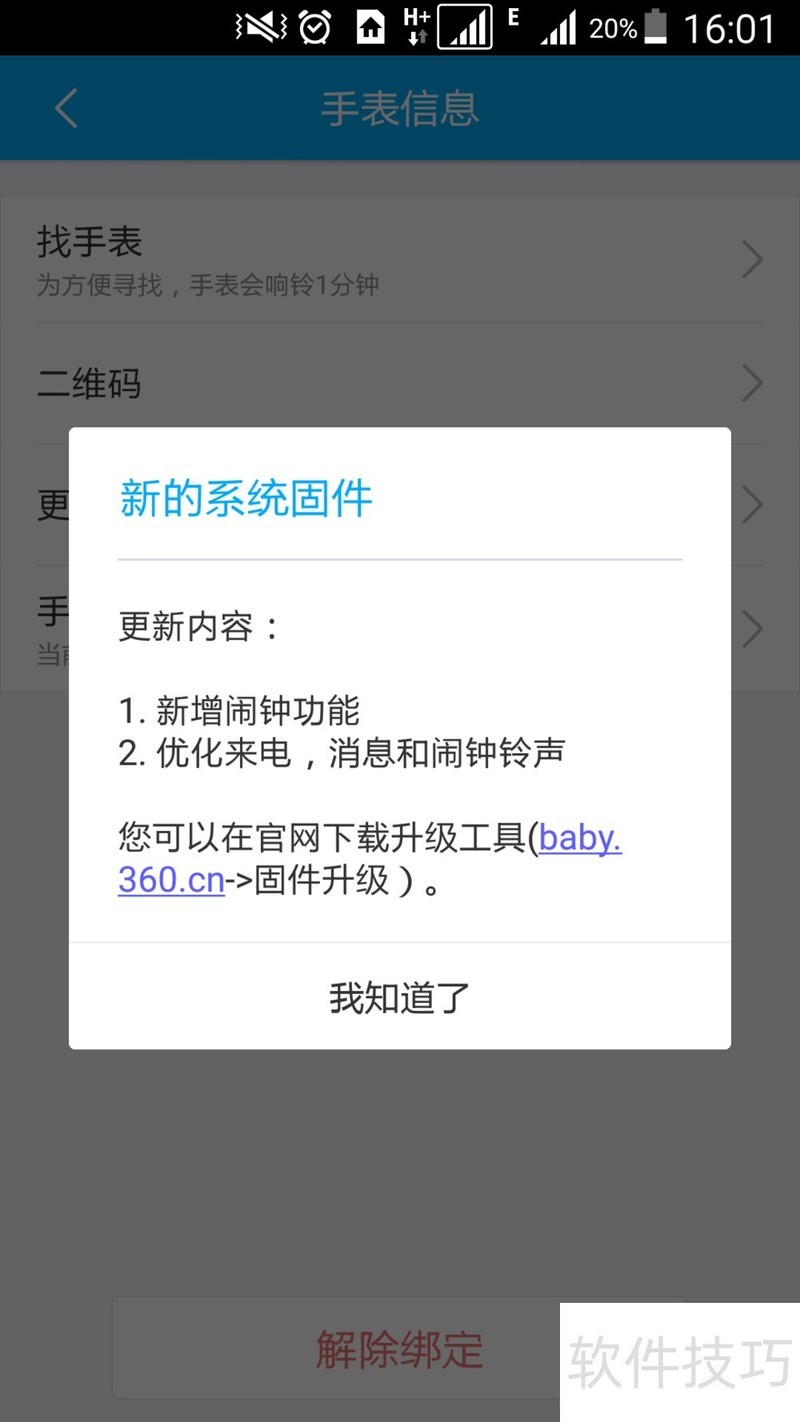Open the 二维码 row

pyautogui.click(x=399, y=383)
